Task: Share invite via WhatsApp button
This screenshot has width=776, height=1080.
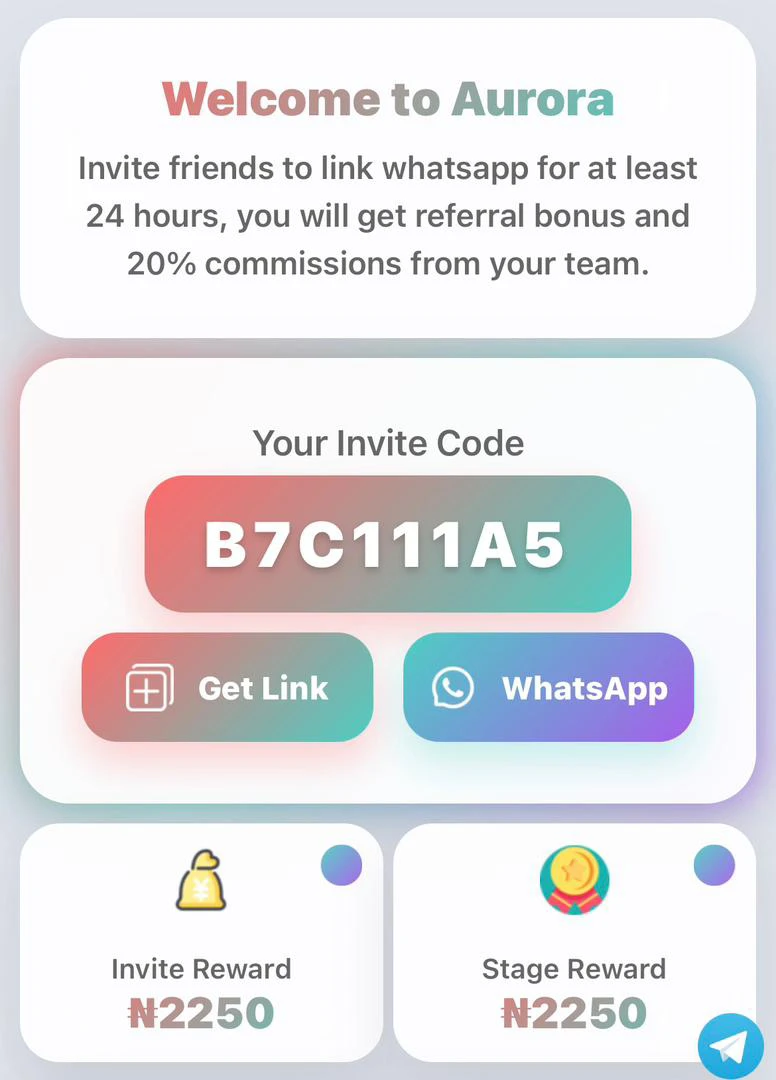Action: [x=548, y=688]
